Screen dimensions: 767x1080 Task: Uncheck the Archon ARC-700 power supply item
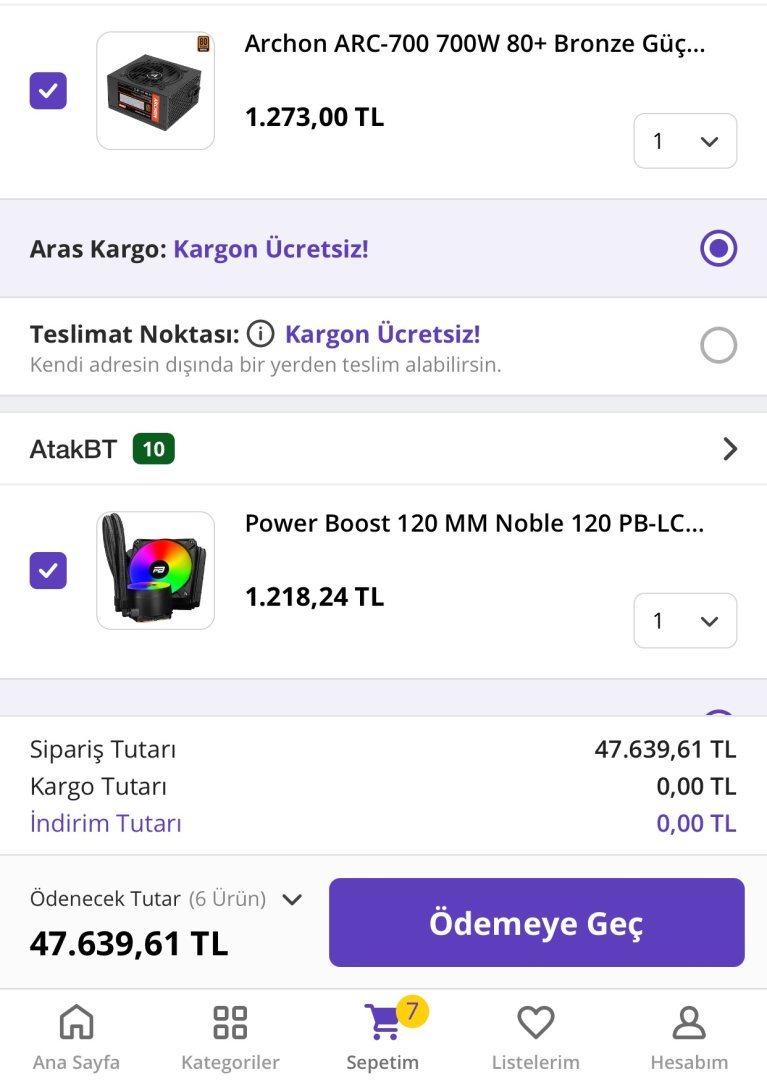pyautogui.click(x=48, y=91)
